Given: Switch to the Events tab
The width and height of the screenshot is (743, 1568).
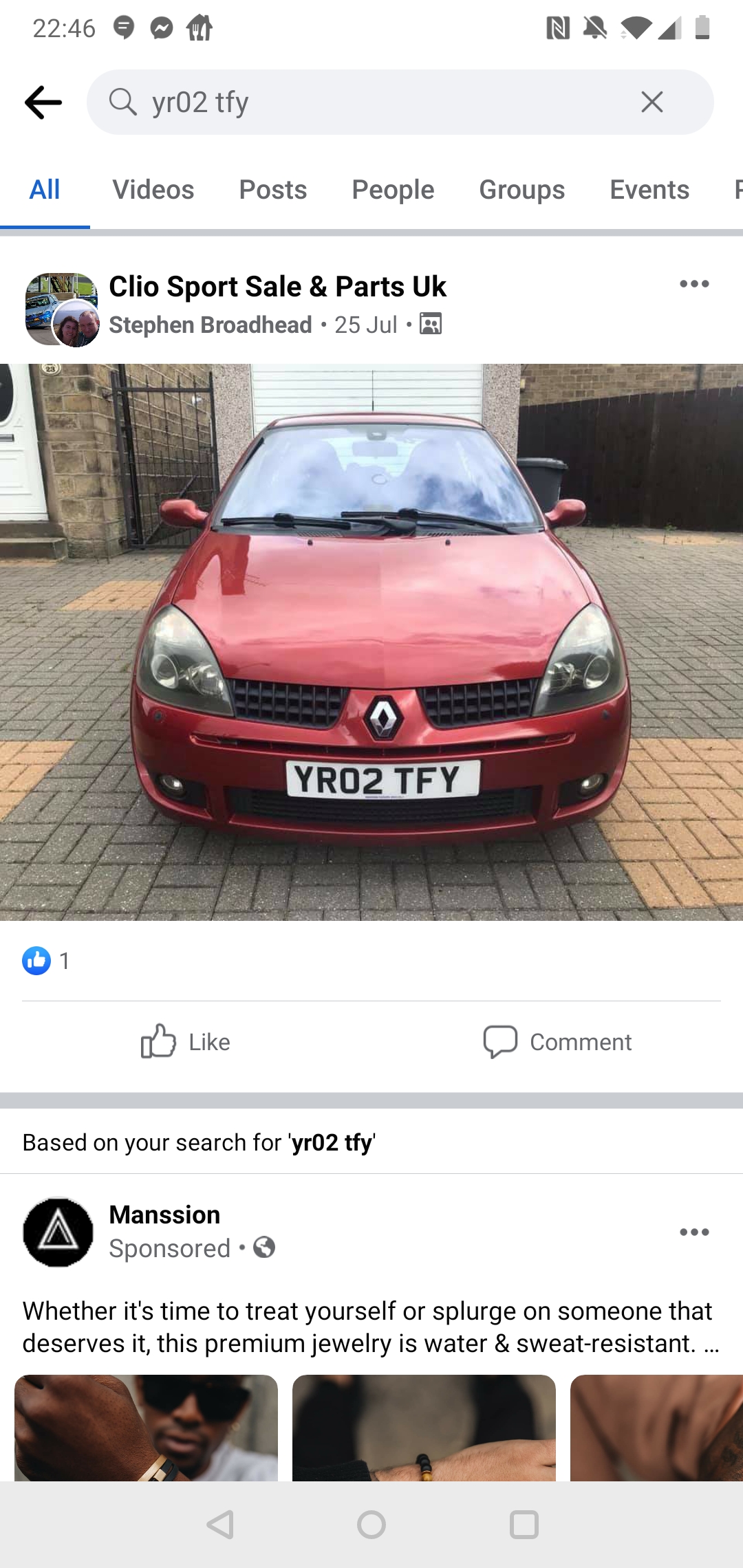Looking at the screenshot, I should click(x=649, y=190).
